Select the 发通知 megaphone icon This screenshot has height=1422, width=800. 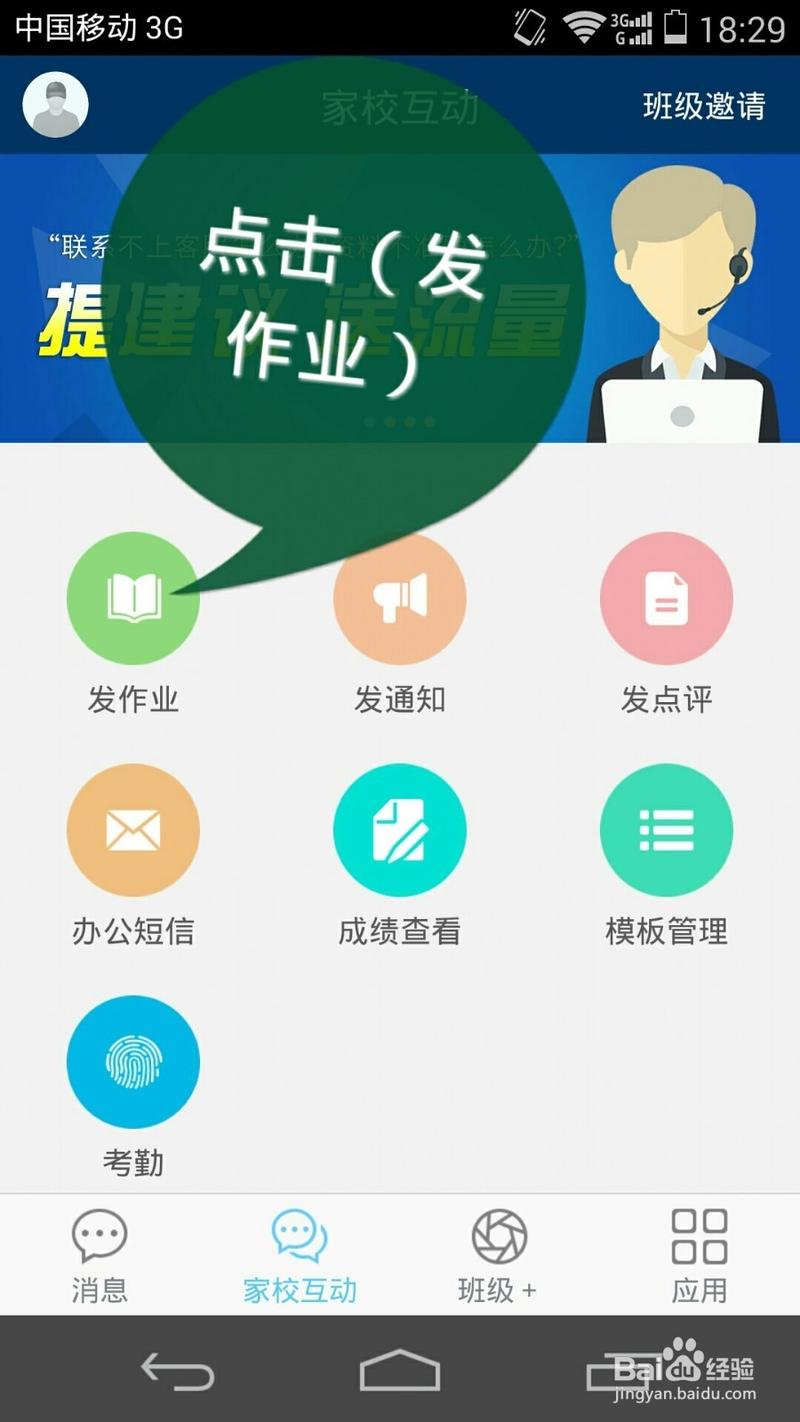pyautogui.click(x=399, y=598)
